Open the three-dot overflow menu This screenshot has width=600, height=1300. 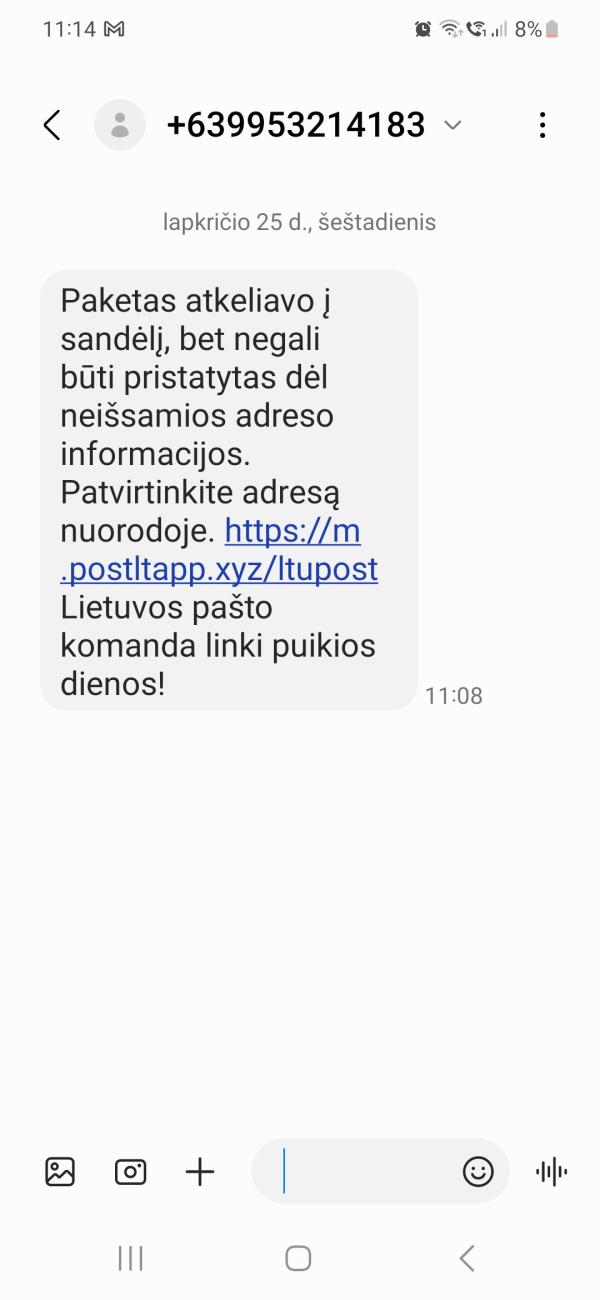pos(542,125)
